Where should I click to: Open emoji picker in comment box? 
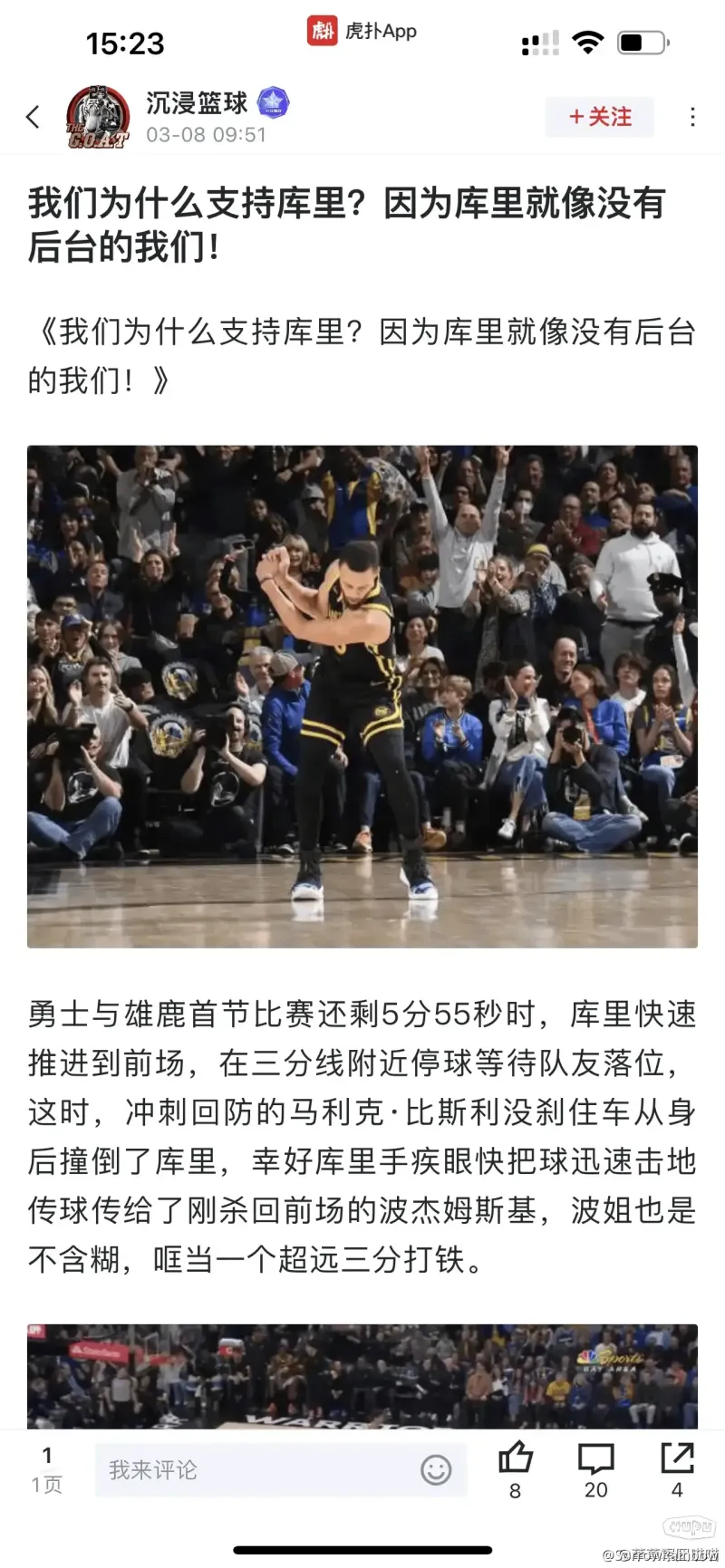tap(436, 1469)
